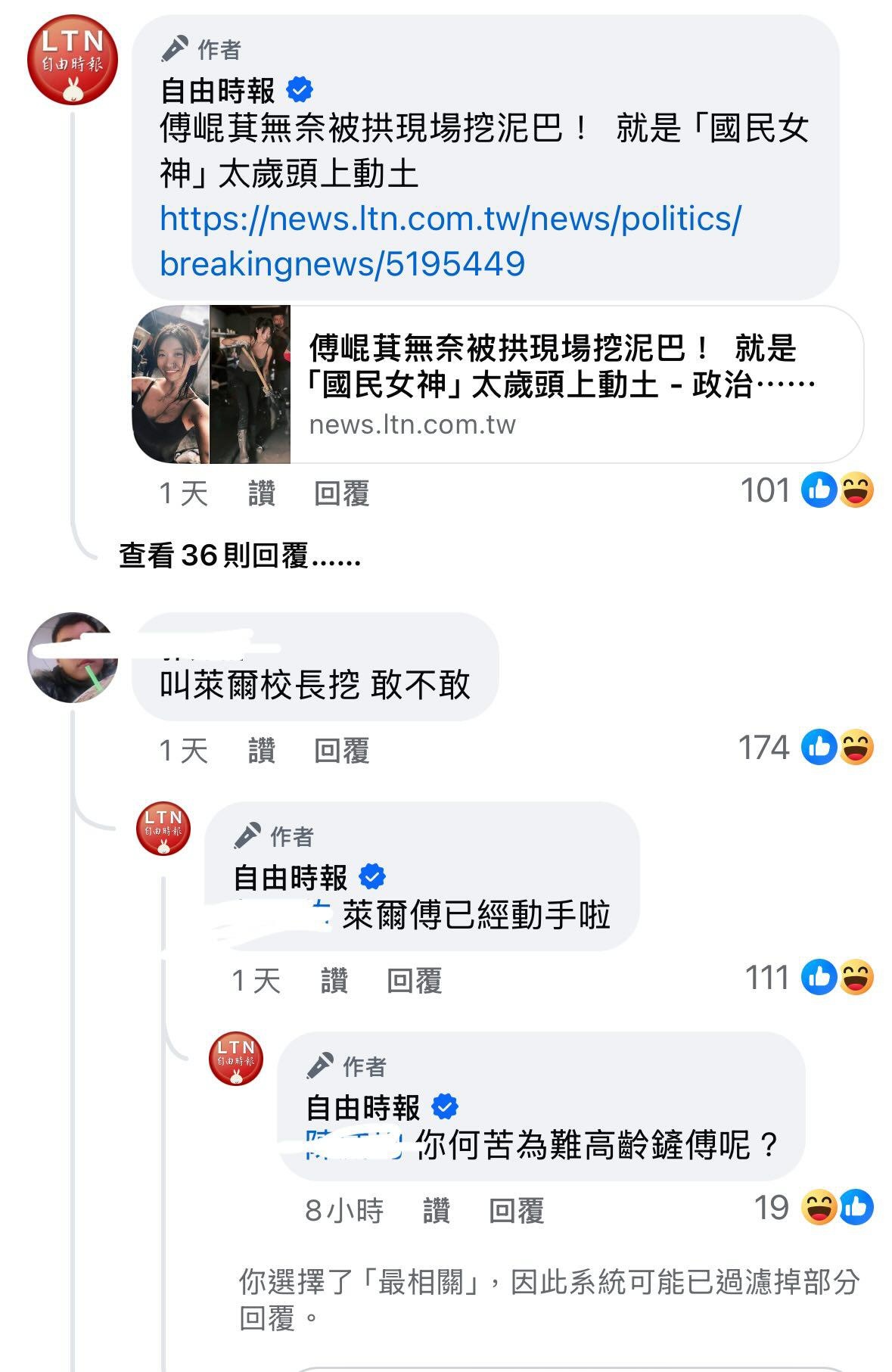Like the reply 萊爾傅已經動手啦
Screen dimensions: 892x1372
pos(334,982)
